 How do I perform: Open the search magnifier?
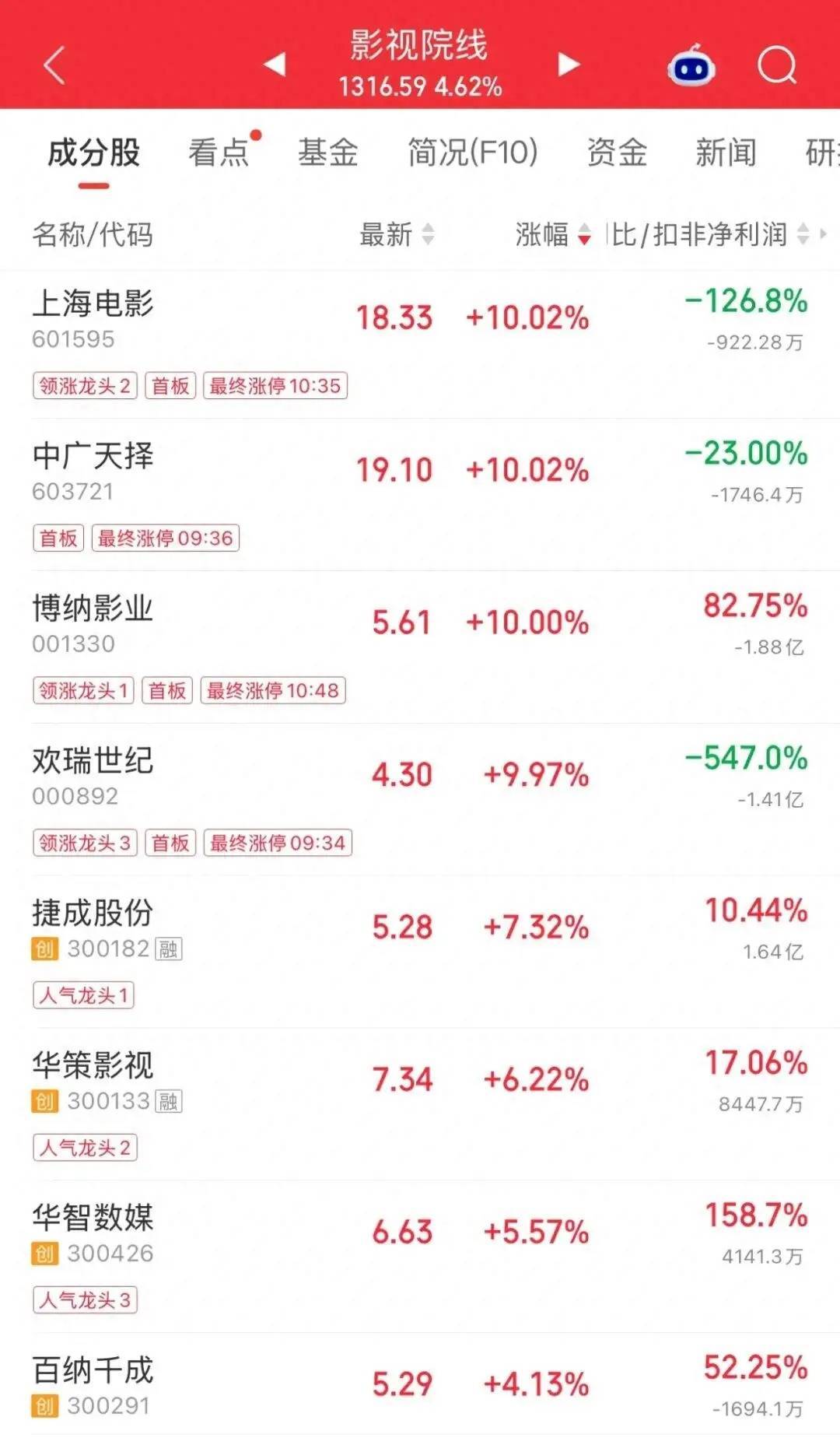click(x=777, y=65)
